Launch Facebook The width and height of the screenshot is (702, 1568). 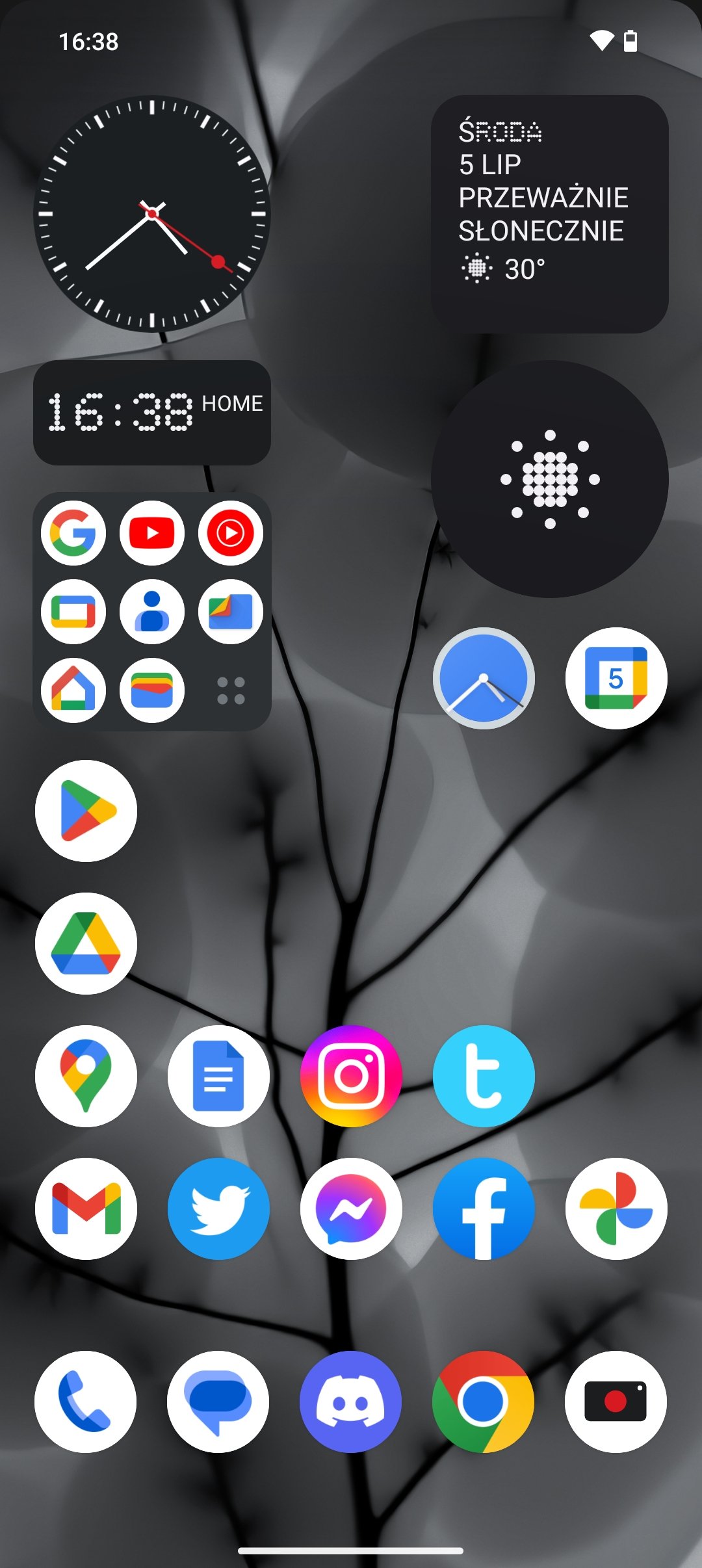(x=484, y=1209)
